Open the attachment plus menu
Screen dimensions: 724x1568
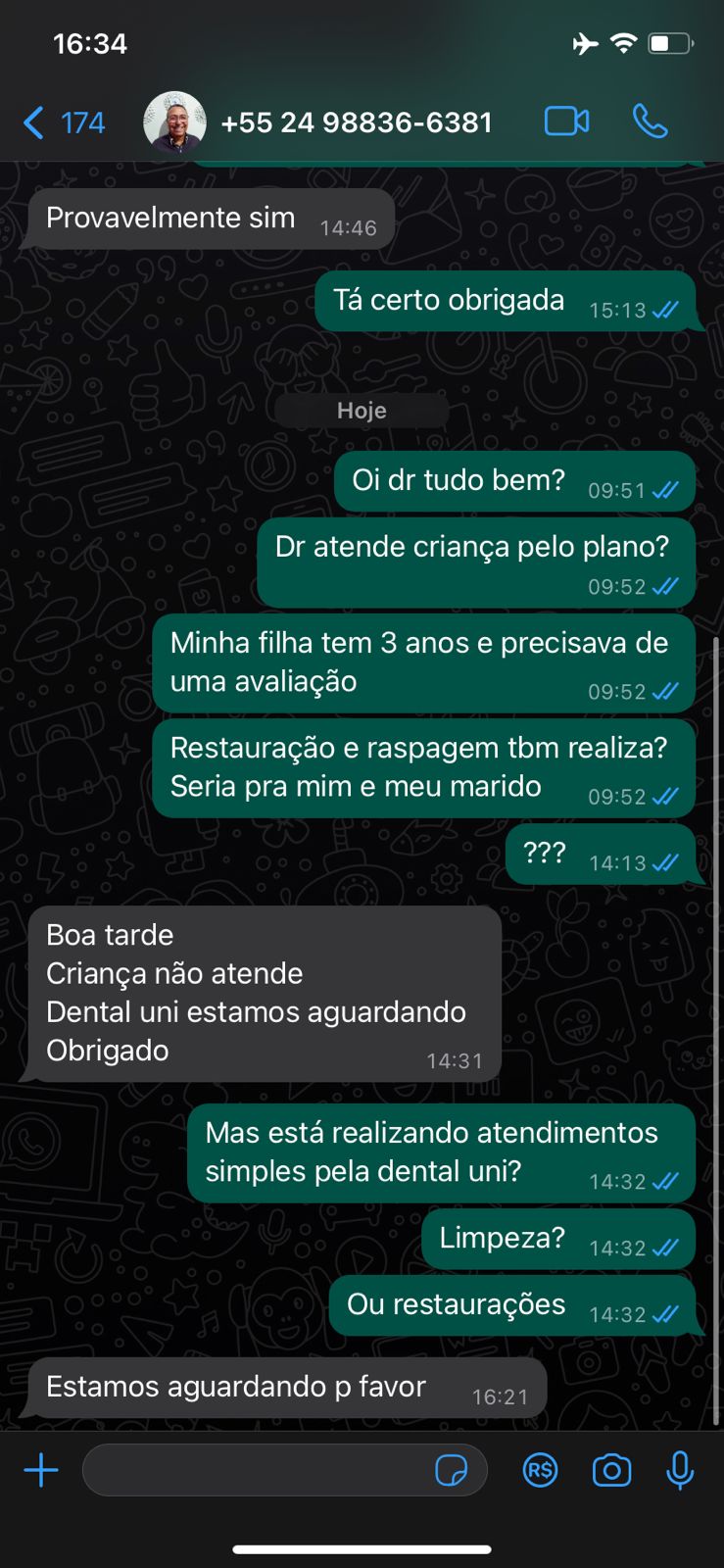(41, 1470)
